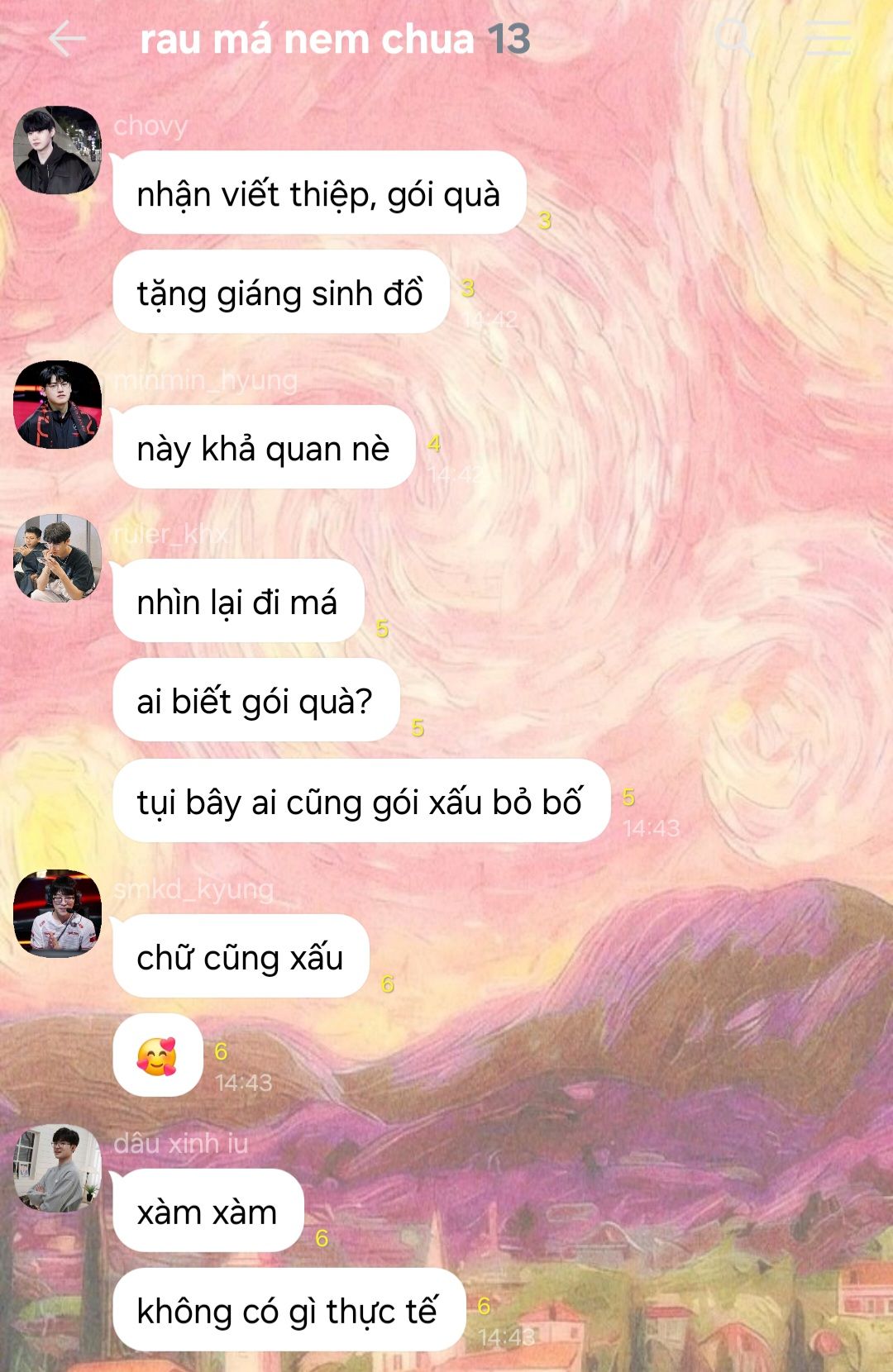
Task: Open chovy's profile picture
Action: click(x=58, y=150)
